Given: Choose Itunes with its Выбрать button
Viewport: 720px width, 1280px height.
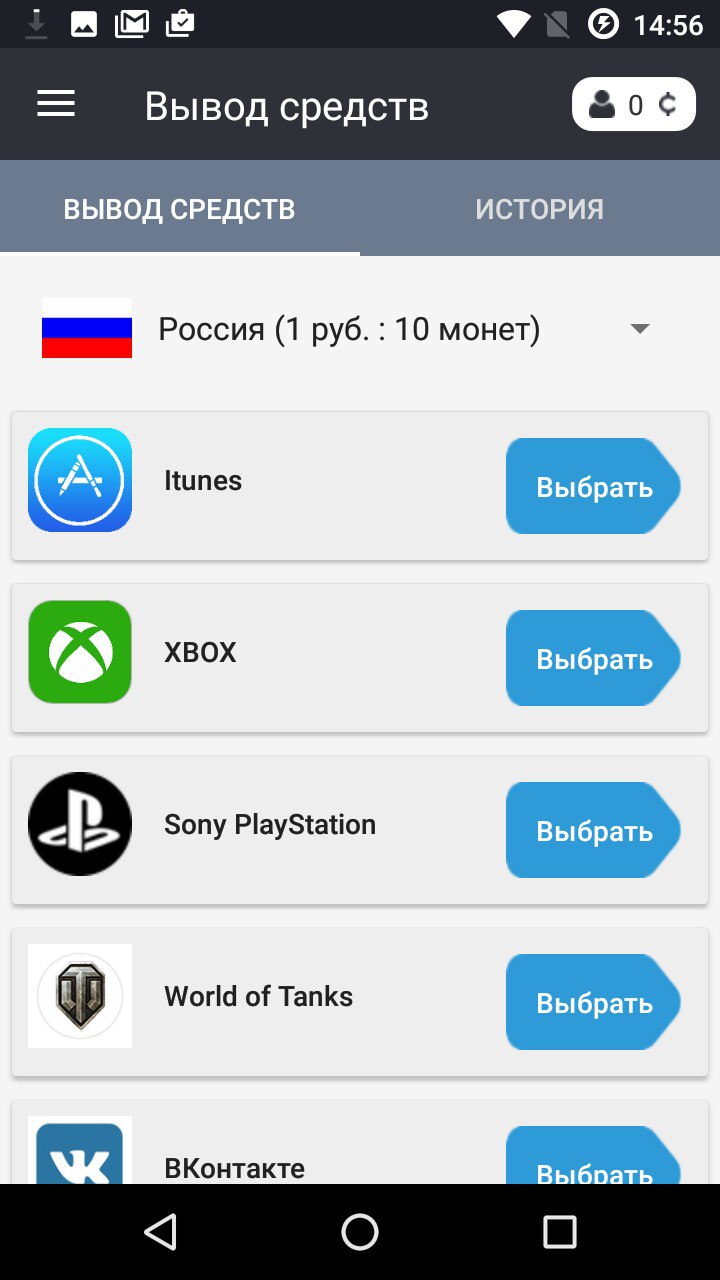Looking at the screenshot, I should point(594,486).
